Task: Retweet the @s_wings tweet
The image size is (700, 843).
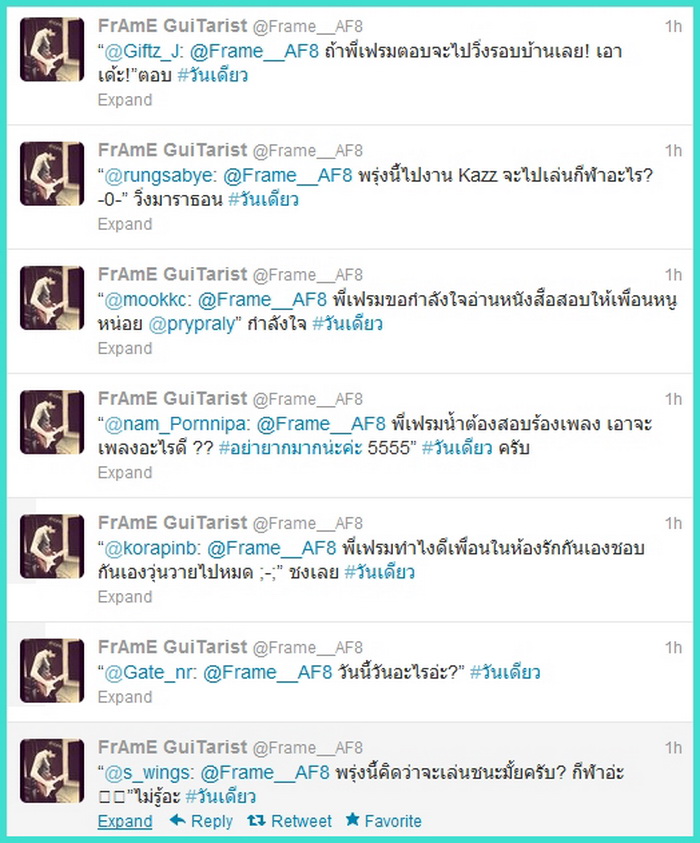Action: pyautogui.click(x=289, y=821)
